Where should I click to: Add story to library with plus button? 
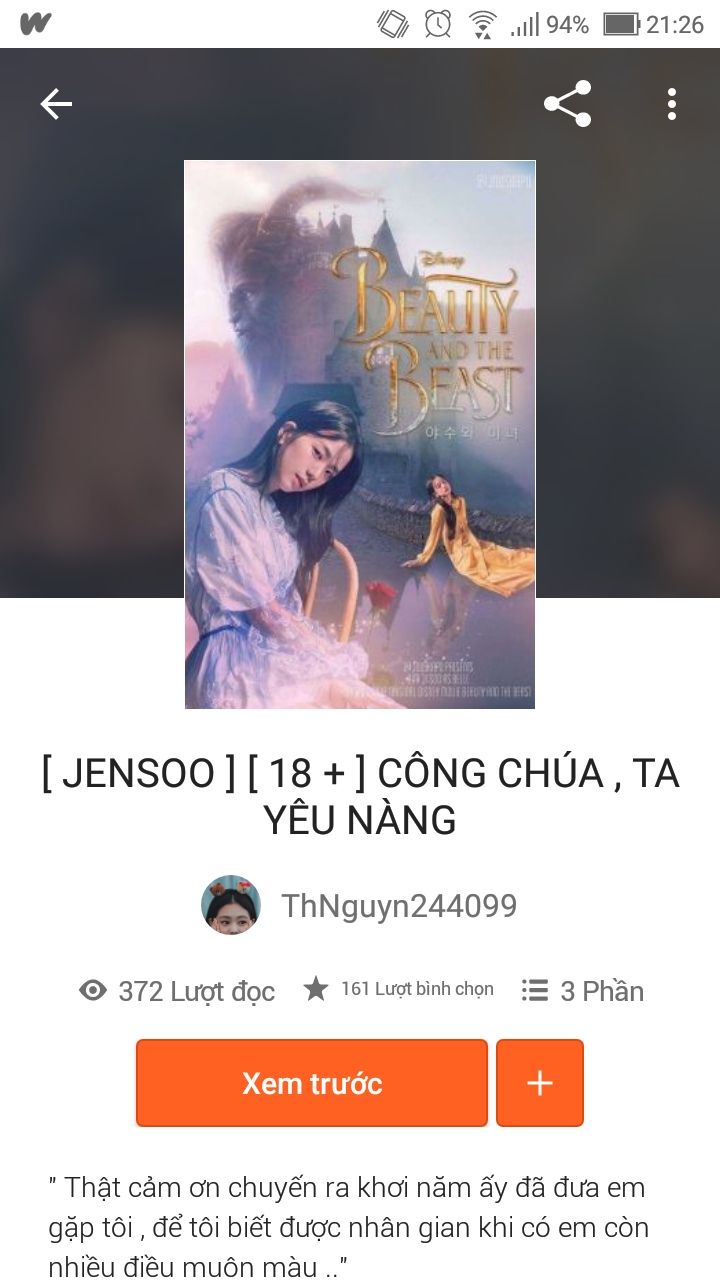[x=540, y=1083]
